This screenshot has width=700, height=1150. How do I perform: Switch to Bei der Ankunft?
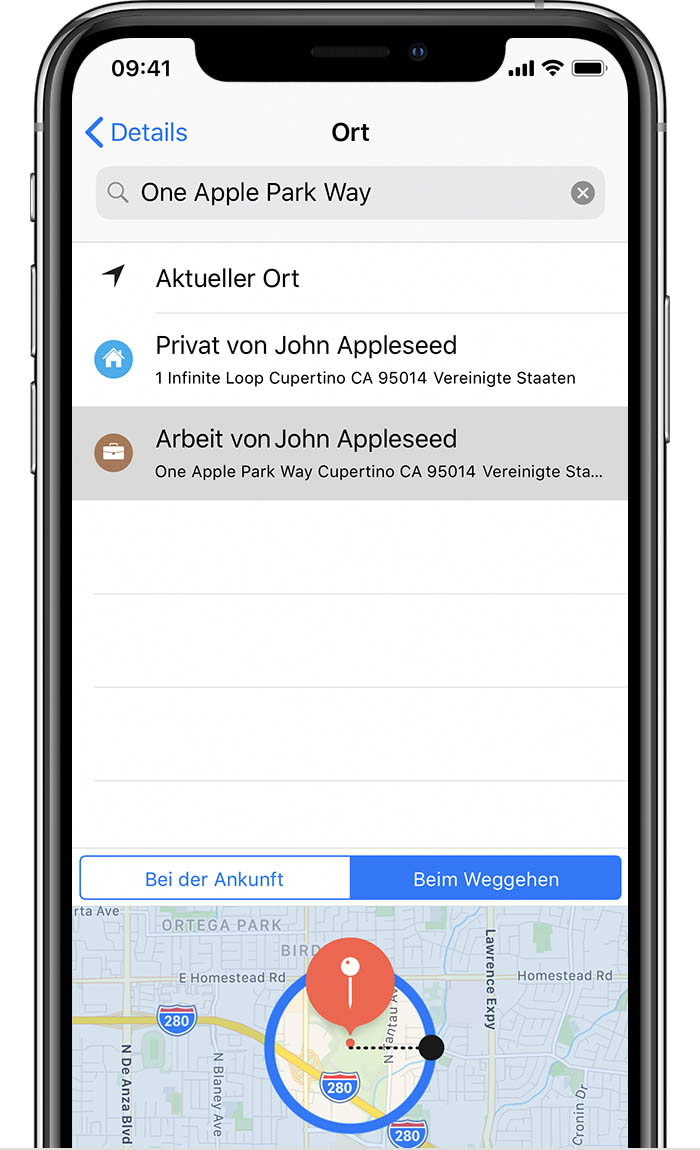tap(215, 879)
